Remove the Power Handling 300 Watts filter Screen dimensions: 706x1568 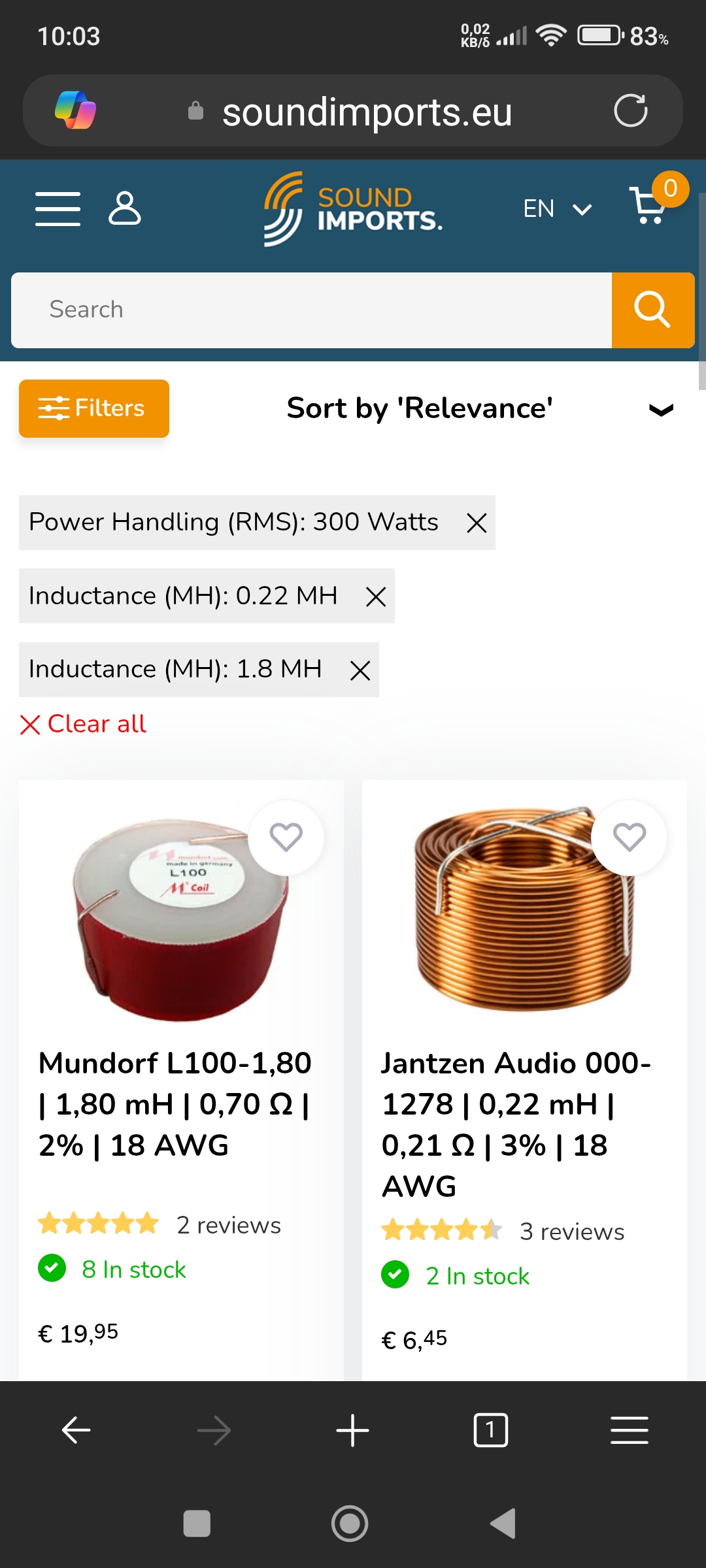pos(477,523)
